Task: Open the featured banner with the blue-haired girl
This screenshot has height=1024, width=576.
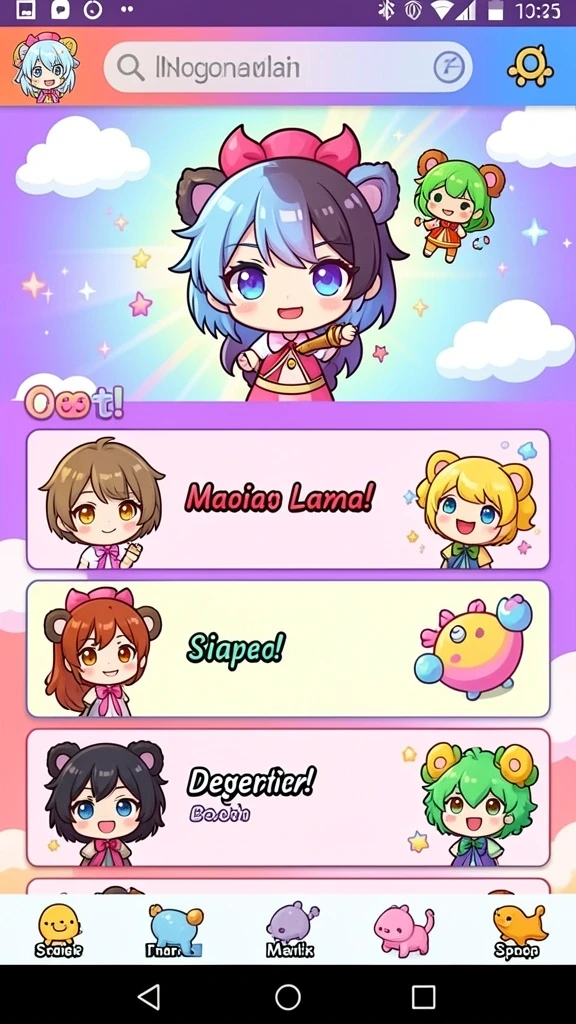Action: pyautogui.click(x=288, y=255)
